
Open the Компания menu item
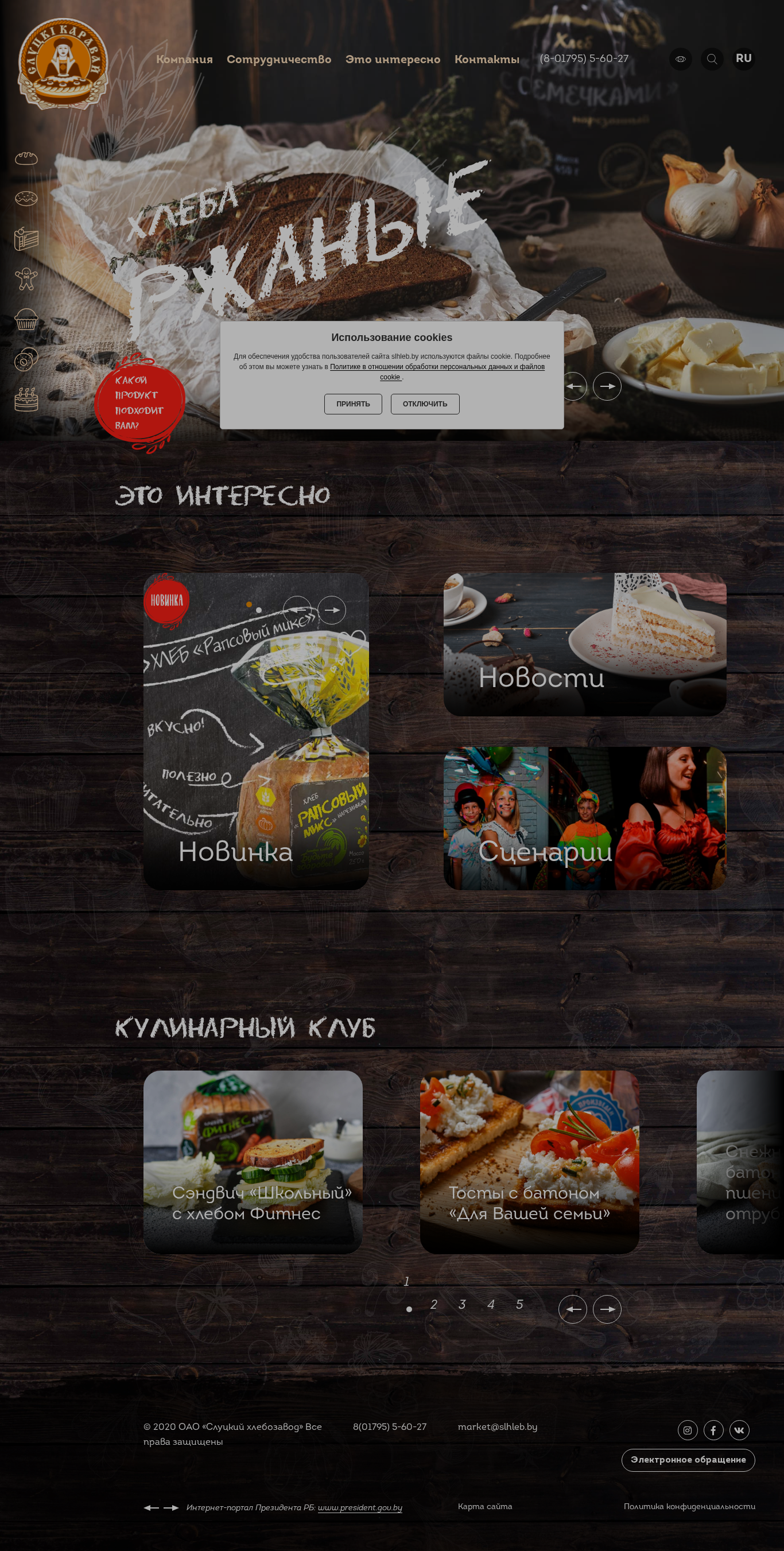[184, 59]
